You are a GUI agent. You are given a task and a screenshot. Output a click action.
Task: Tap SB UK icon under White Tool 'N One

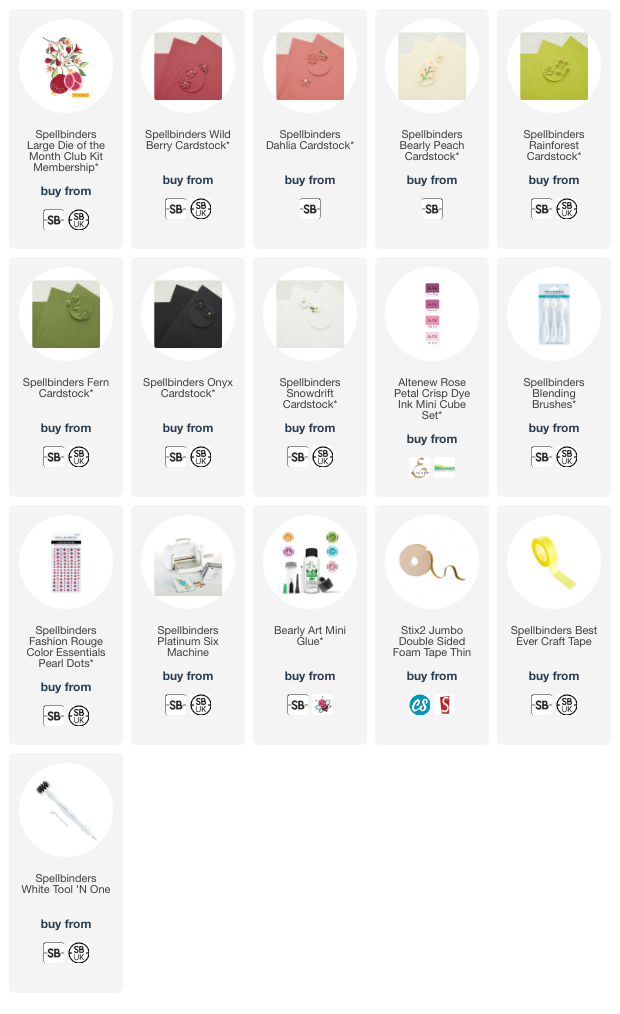79,953
